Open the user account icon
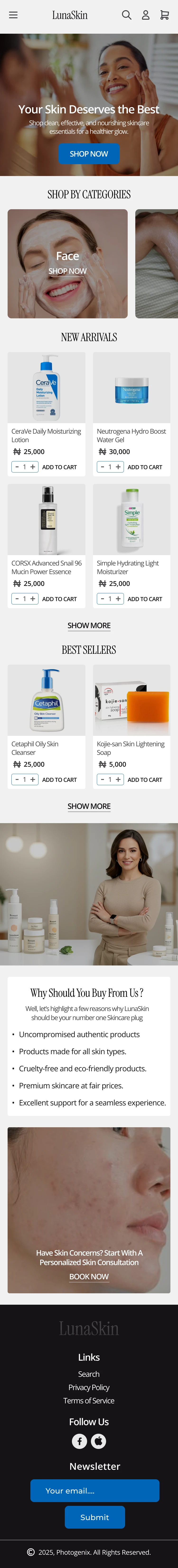 [x=146, y=15]
